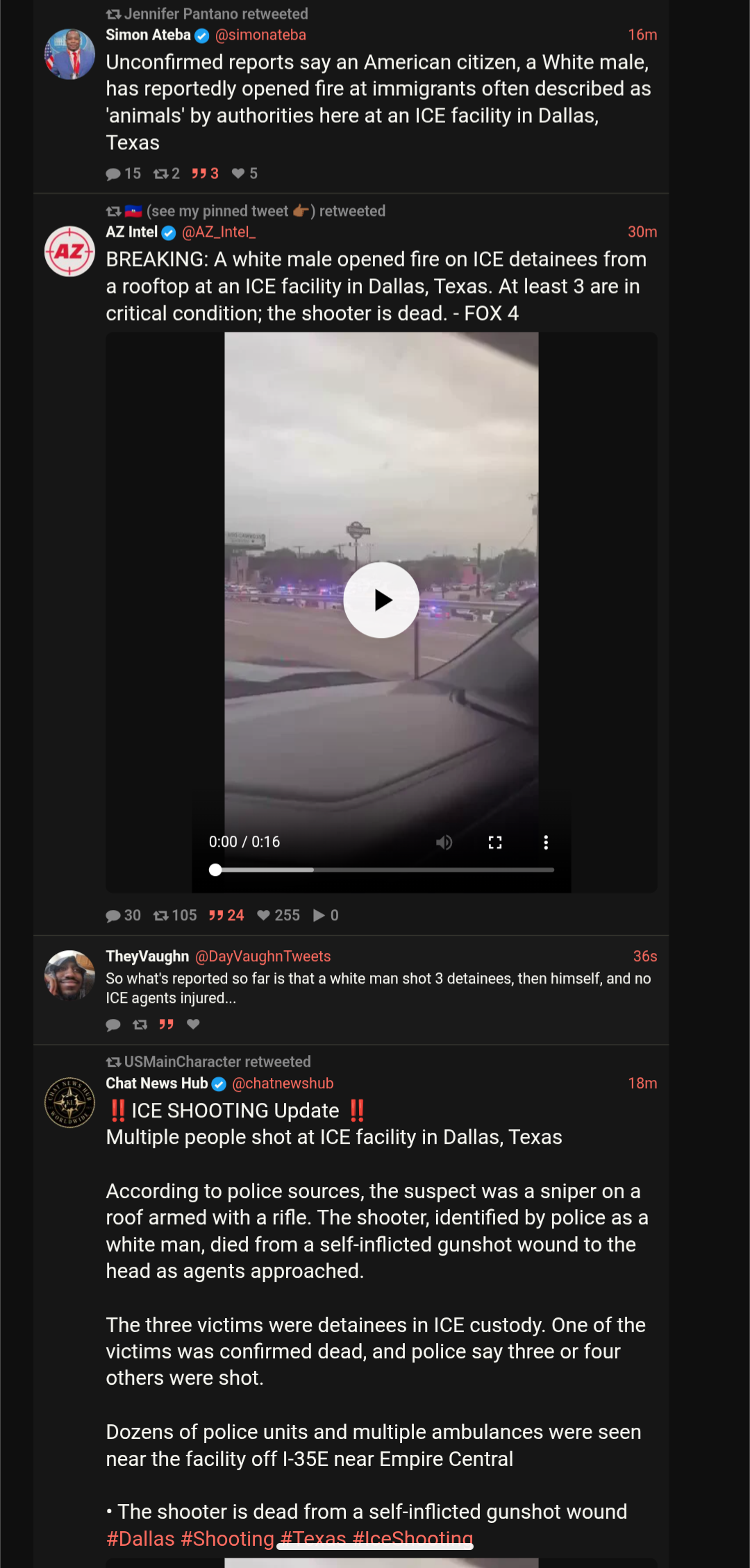750x1568 pixels.
Task: Open the #Dallas hashtag
Action: pos(140,1539)
